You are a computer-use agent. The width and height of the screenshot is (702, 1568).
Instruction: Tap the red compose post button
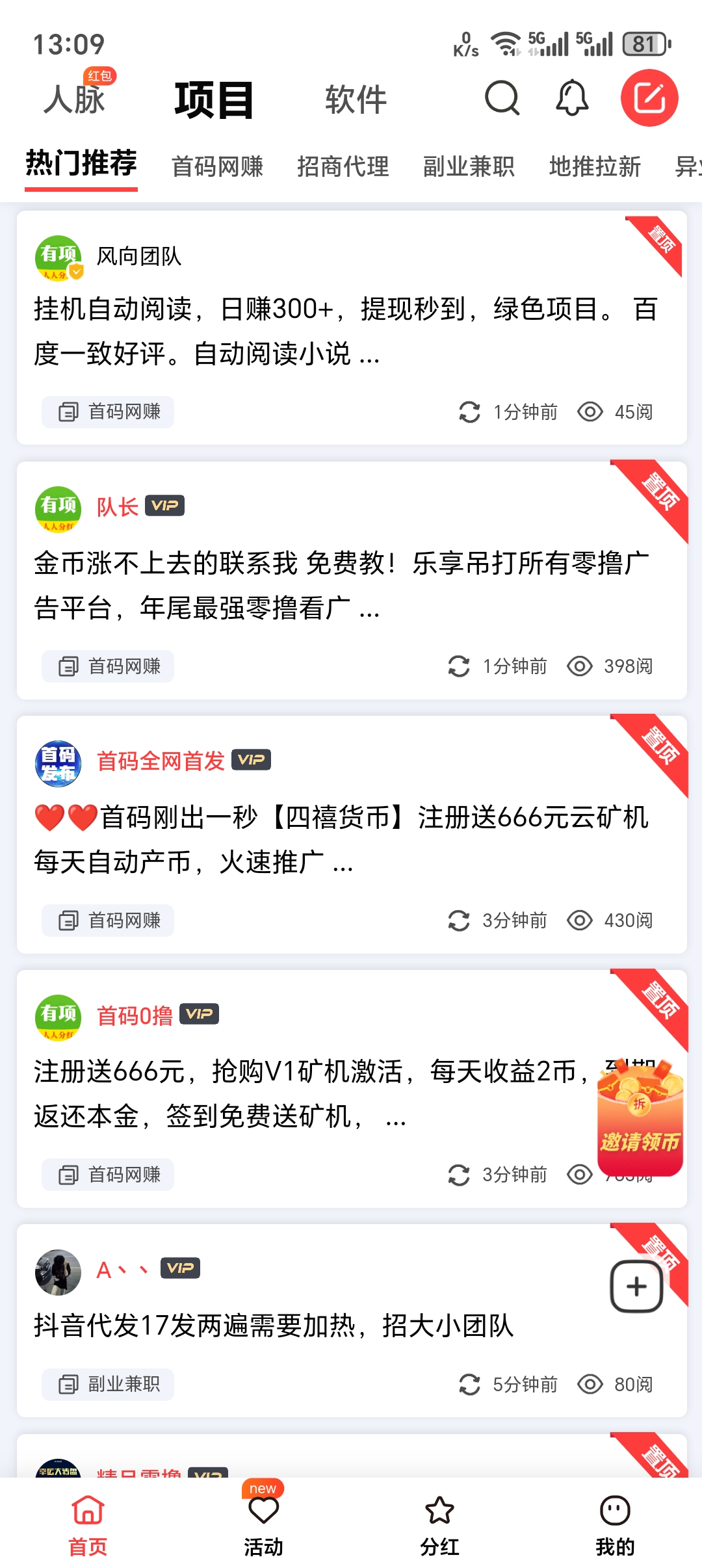coord(649,98)
